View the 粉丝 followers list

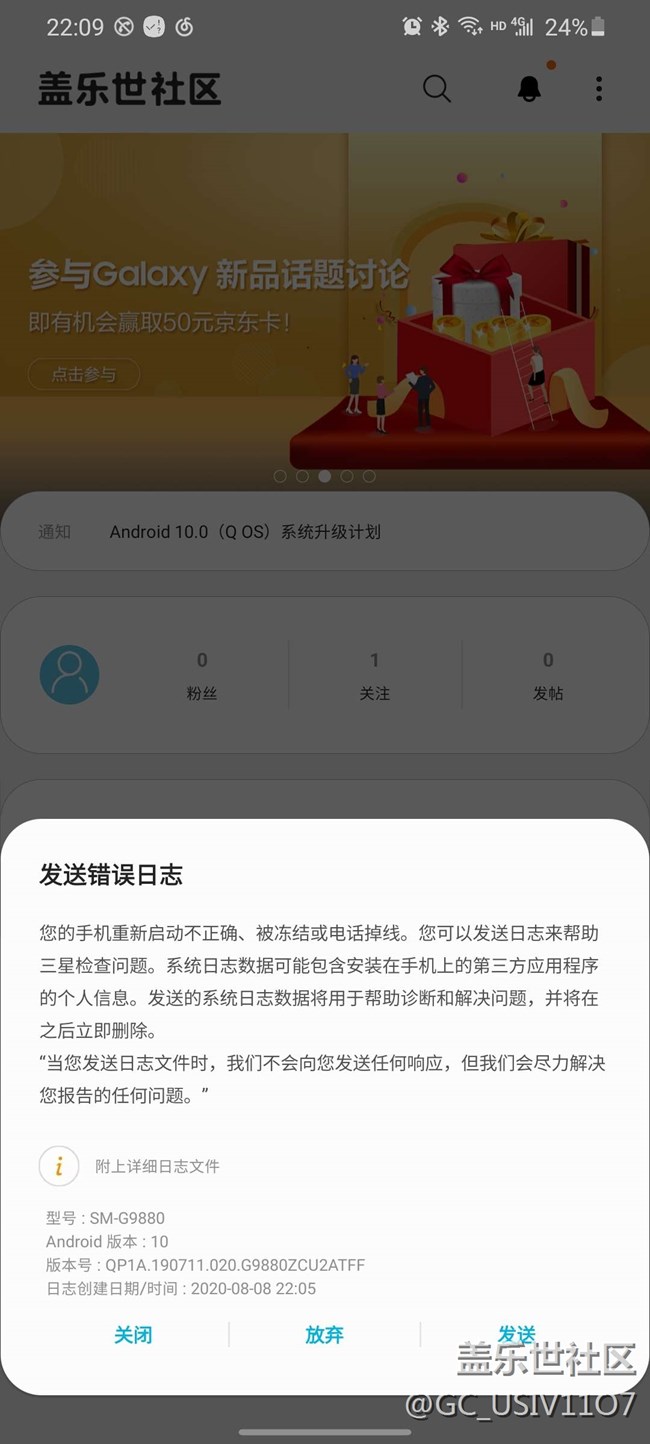click(x=202, y=675)
